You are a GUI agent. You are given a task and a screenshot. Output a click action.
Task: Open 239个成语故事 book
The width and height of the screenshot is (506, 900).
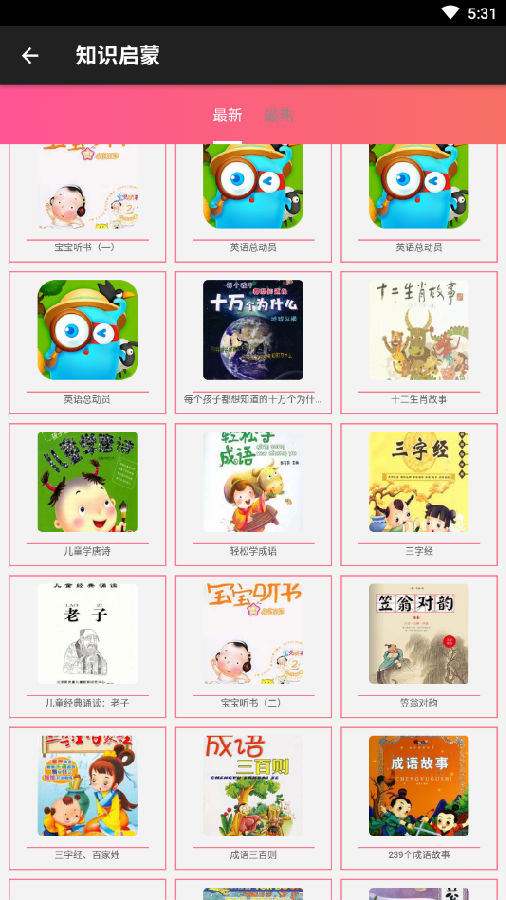pos(419,798)
